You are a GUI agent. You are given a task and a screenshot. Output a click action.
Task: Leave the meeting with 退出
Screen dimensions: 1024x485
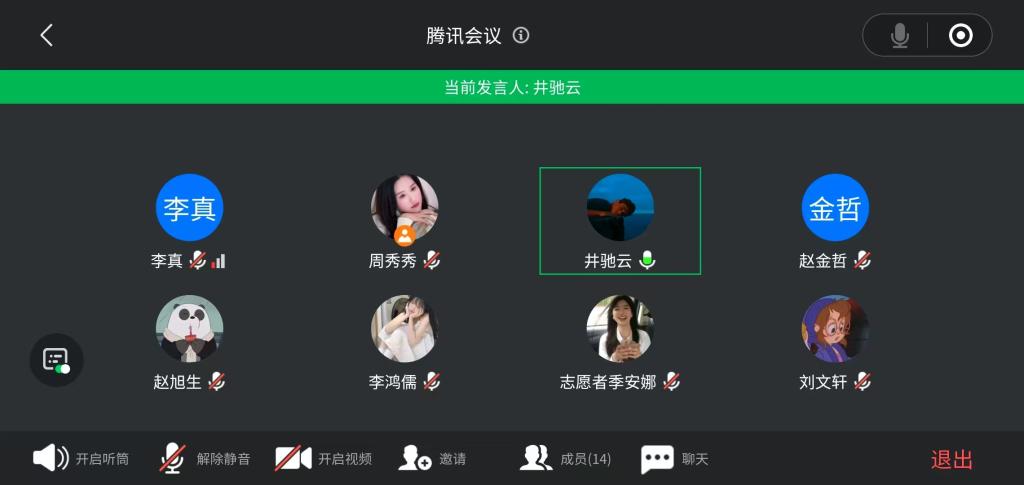[951, 460]
